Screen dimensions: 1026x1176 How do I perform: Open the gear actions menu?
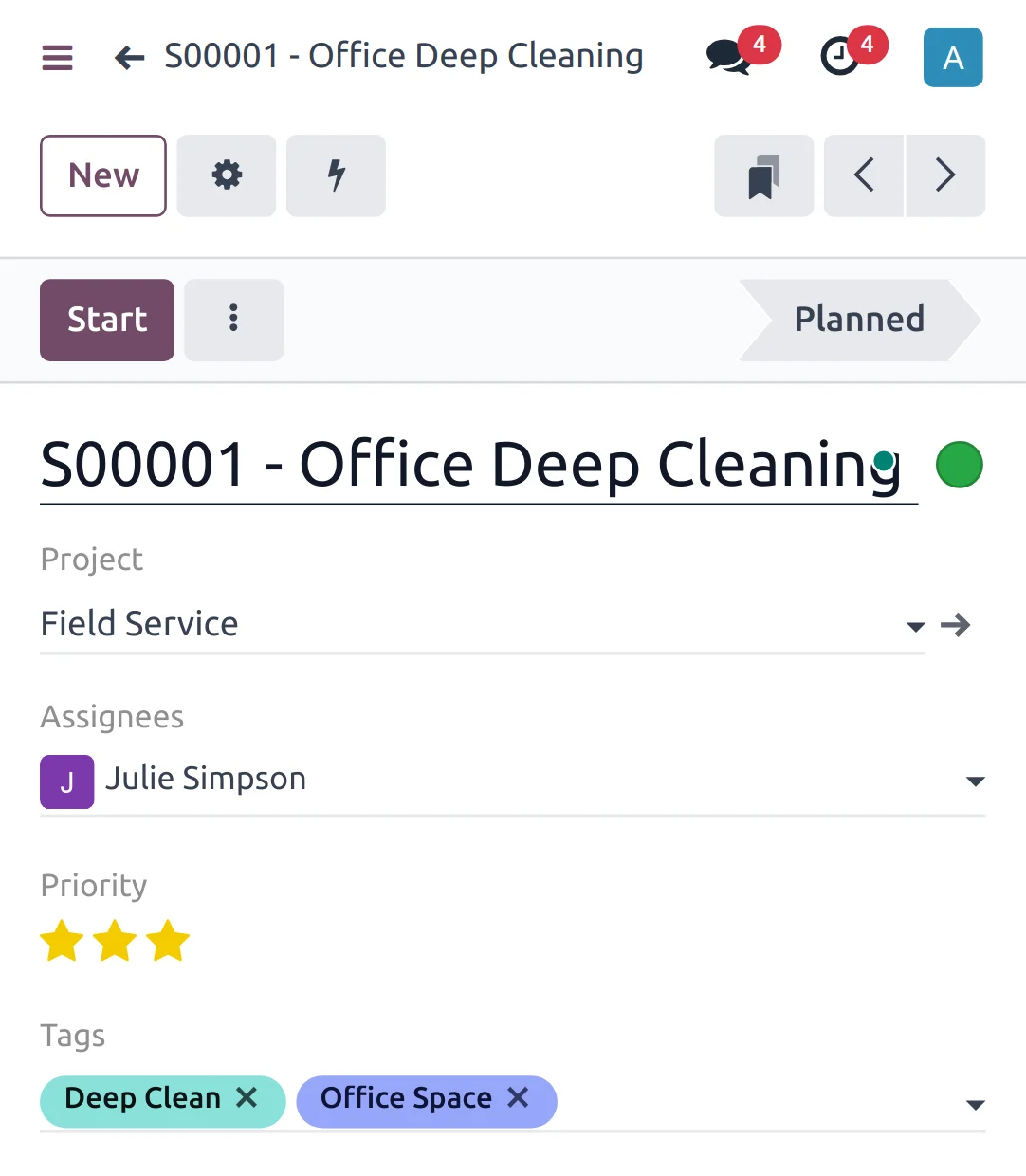pyautogui.click(x=227, y=175)
